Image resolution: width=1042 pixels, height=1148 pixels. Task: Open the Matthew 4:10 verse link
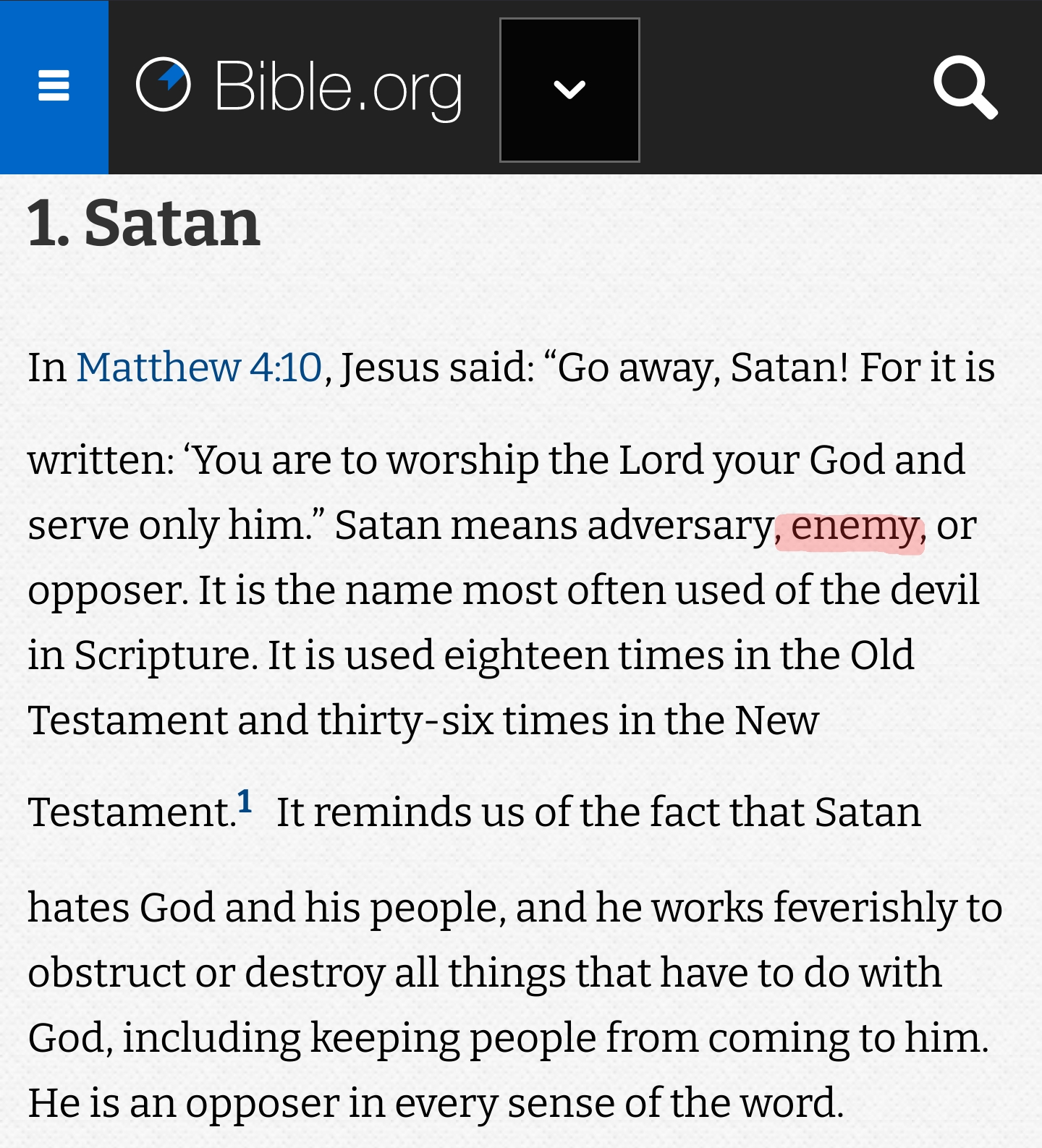[x=199, y=367]
